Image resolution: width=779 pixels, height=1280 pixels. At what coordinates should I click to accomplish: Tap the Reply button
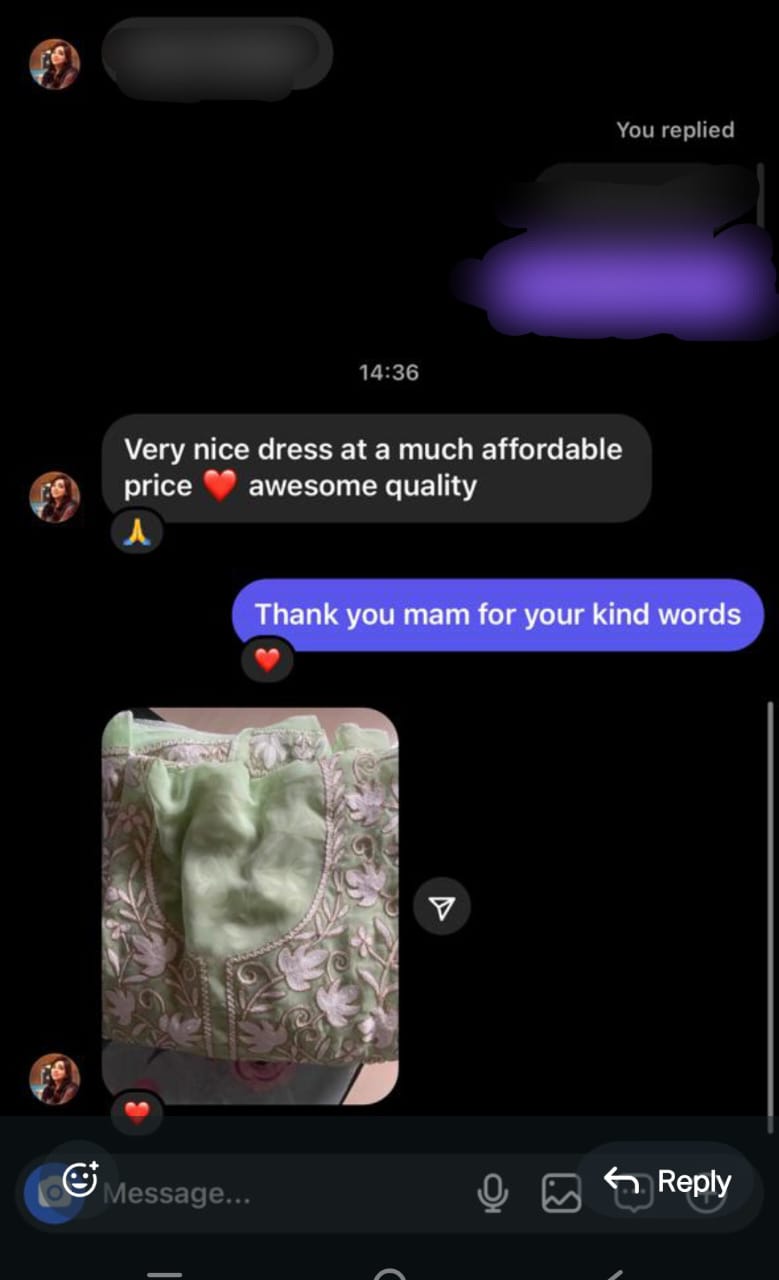click(x=668, y=1183)
